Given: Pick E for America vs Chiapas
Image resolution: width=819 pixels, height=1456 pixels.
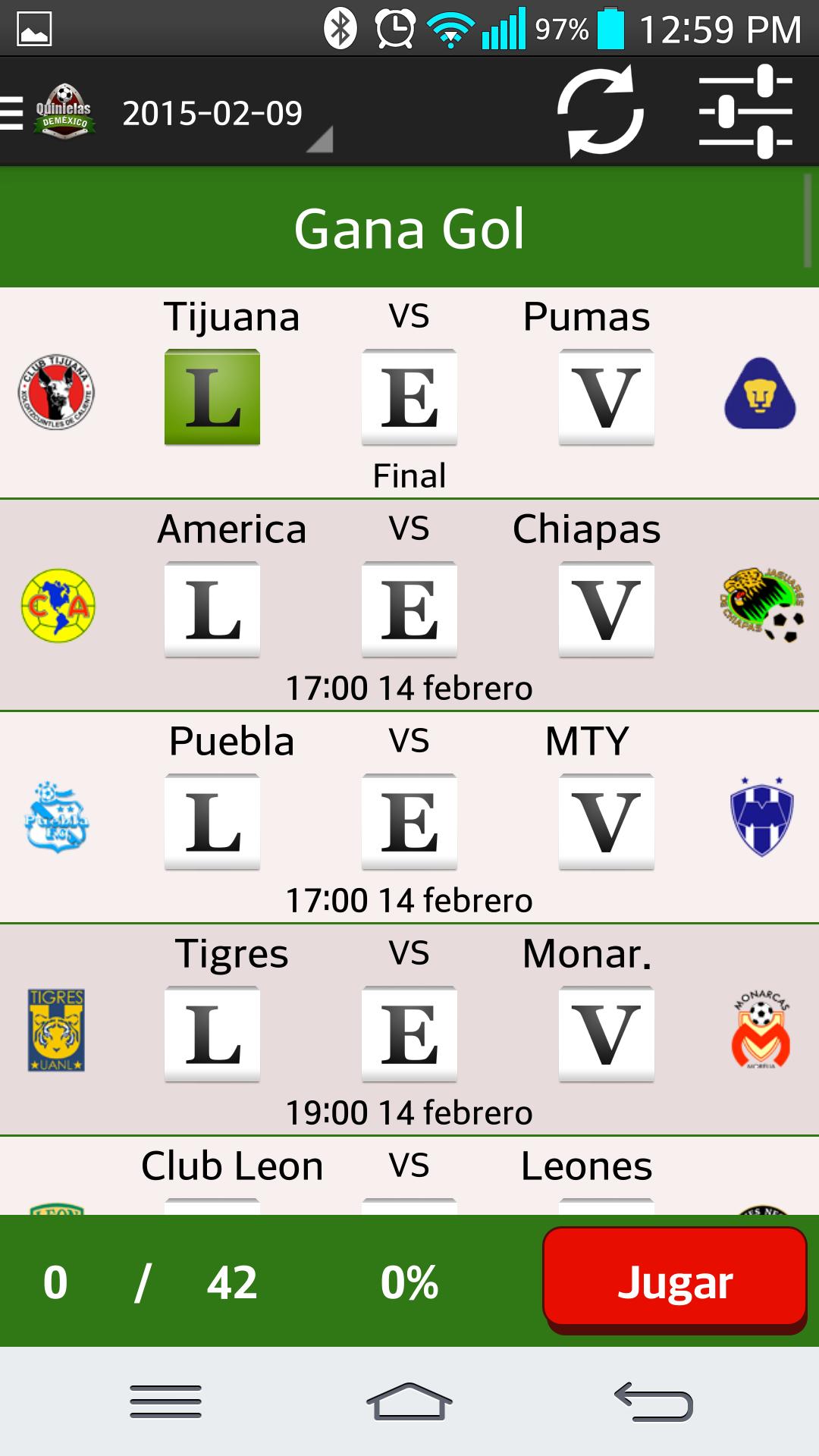Looking at the screenshot, I should (409, 610).
